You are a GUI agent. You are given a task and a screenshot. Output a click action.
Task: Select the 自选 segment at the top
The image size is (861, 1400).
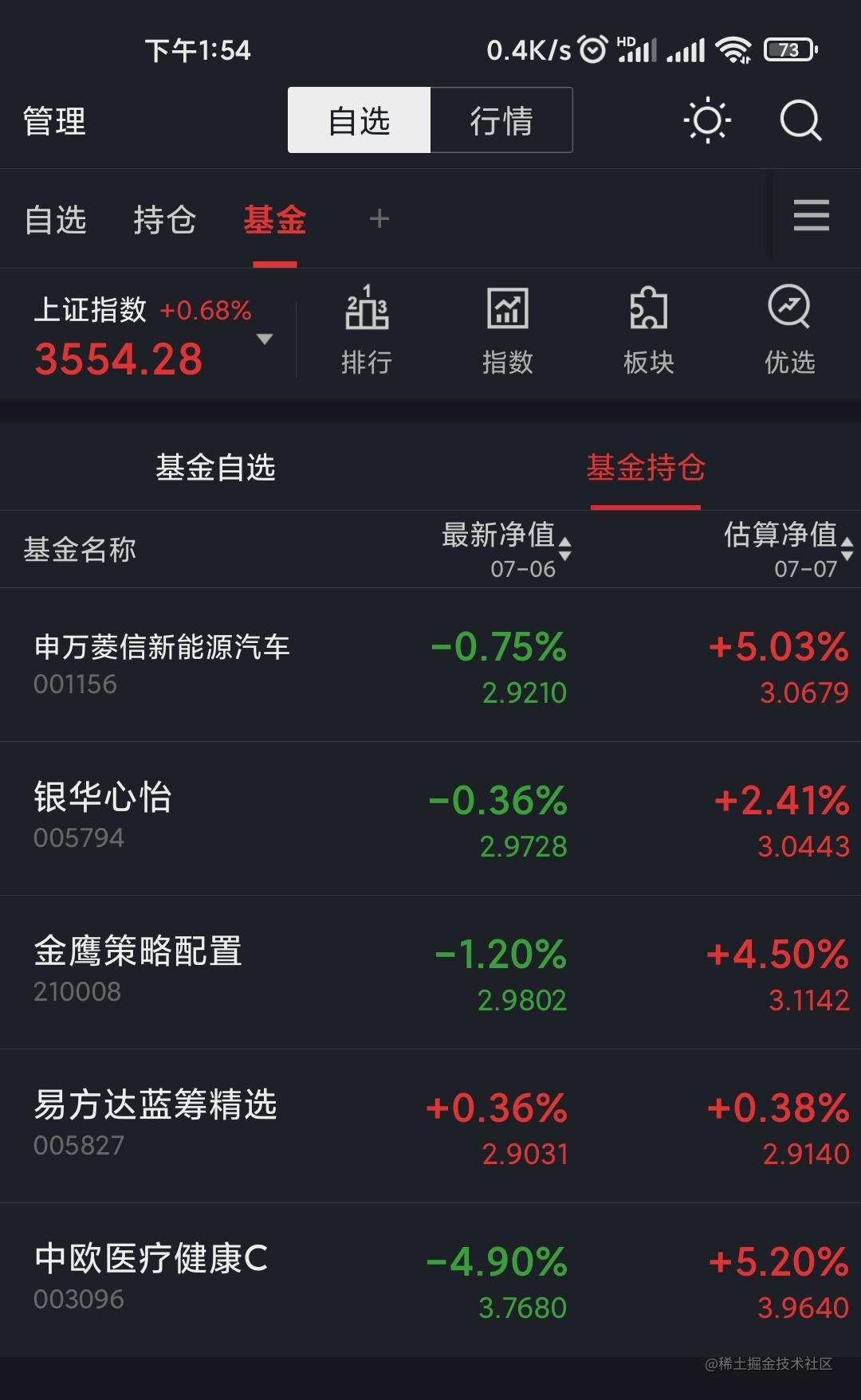click(360, 121)
